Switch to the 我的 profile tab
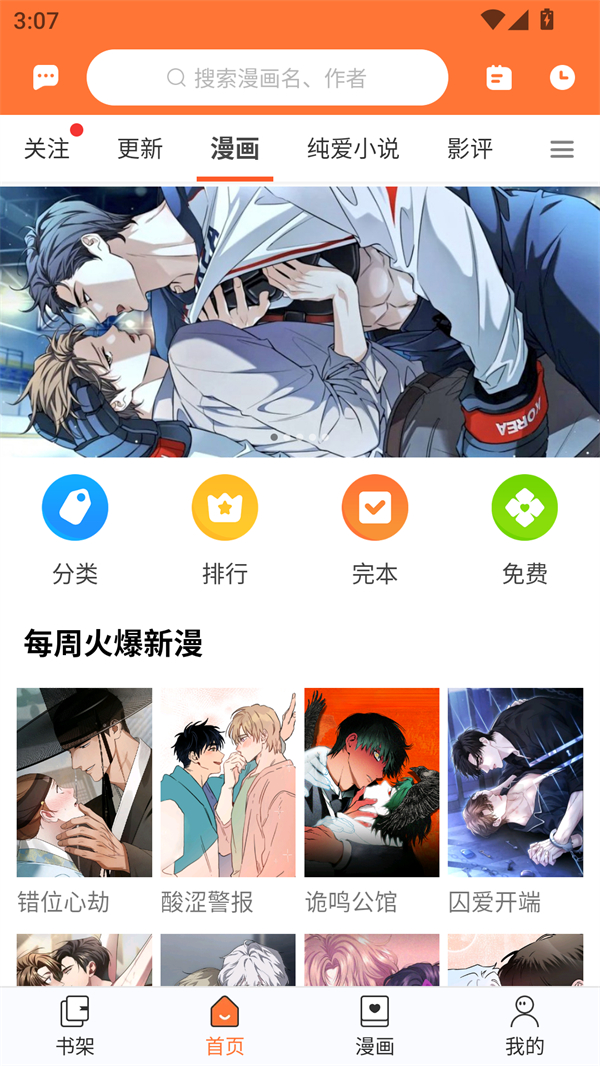The width and height of the screenshot is (600, 1066). (x=524, y=1026)
